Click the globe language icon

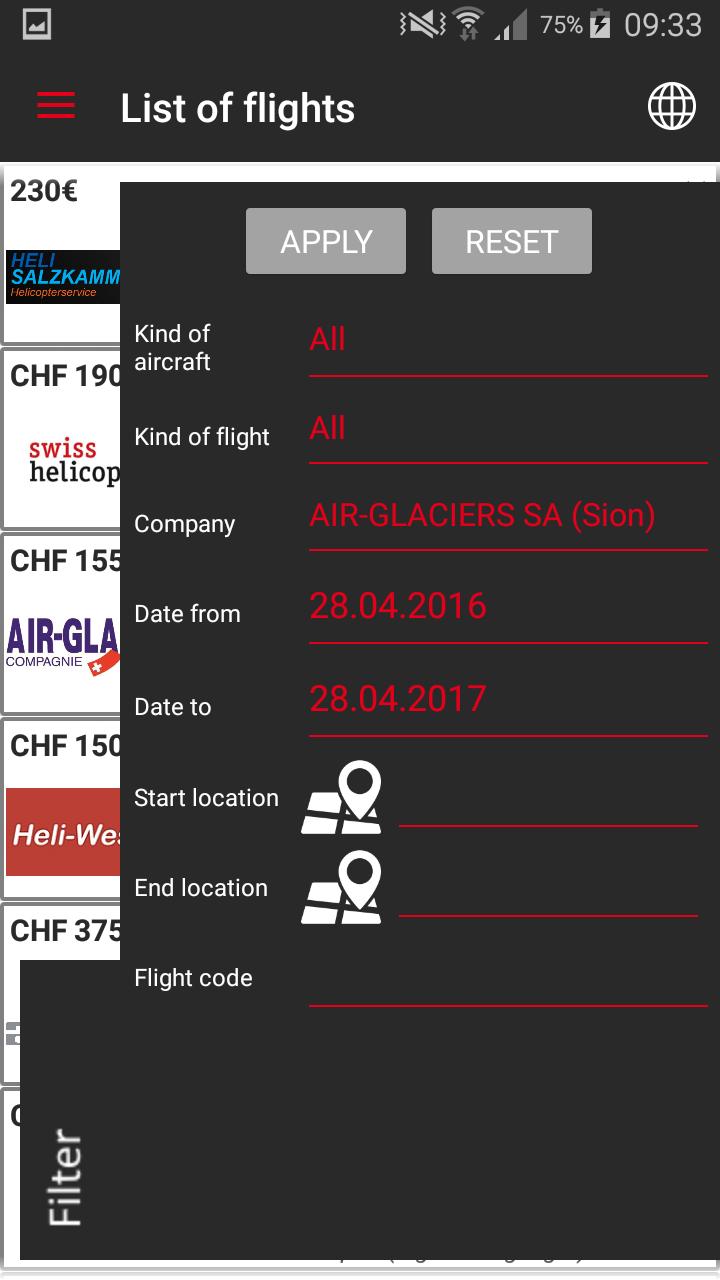click(x=672, y=107)
